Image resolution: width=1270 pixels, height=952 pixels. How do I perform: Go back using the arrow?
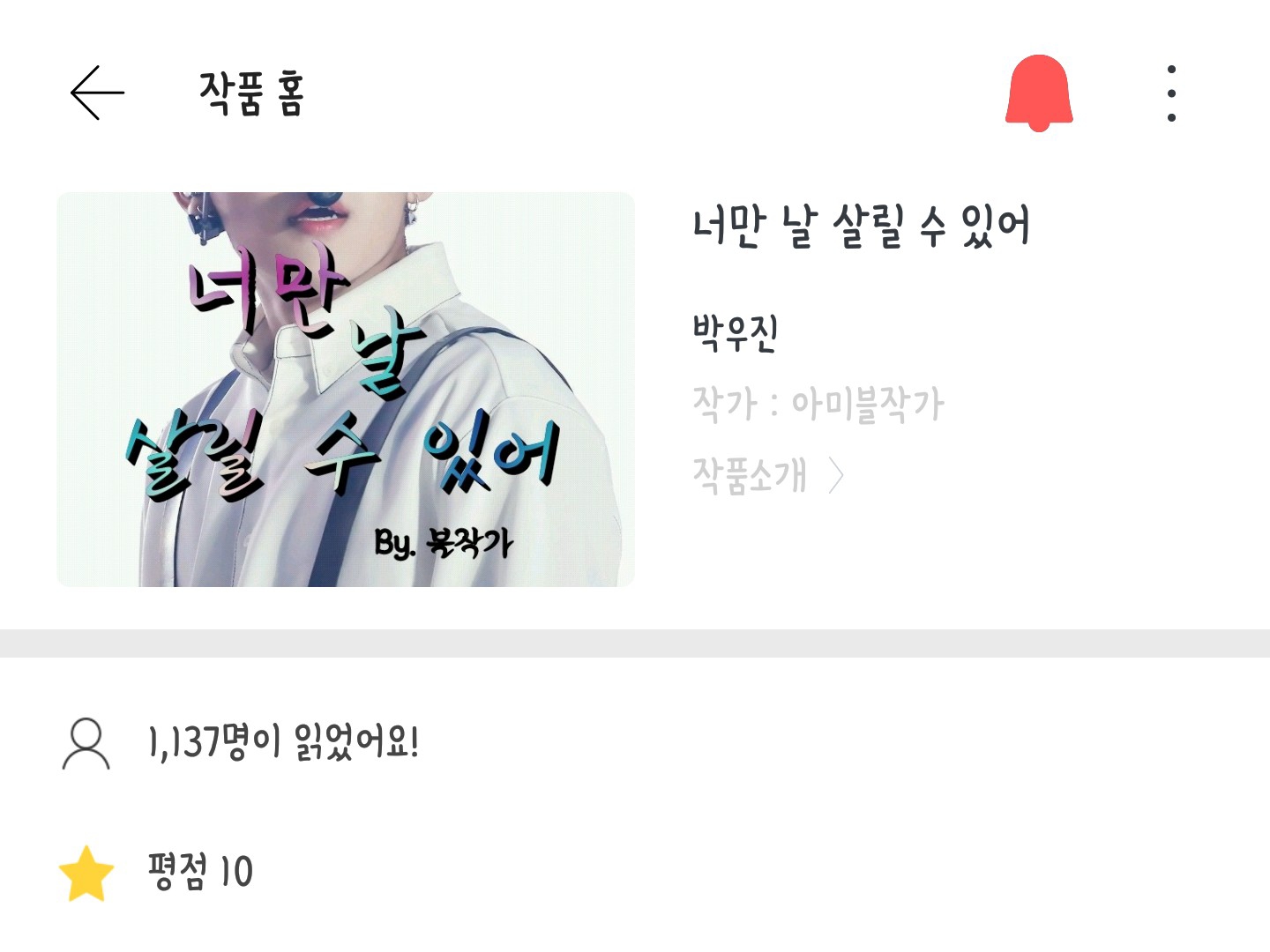pos(97,93)
